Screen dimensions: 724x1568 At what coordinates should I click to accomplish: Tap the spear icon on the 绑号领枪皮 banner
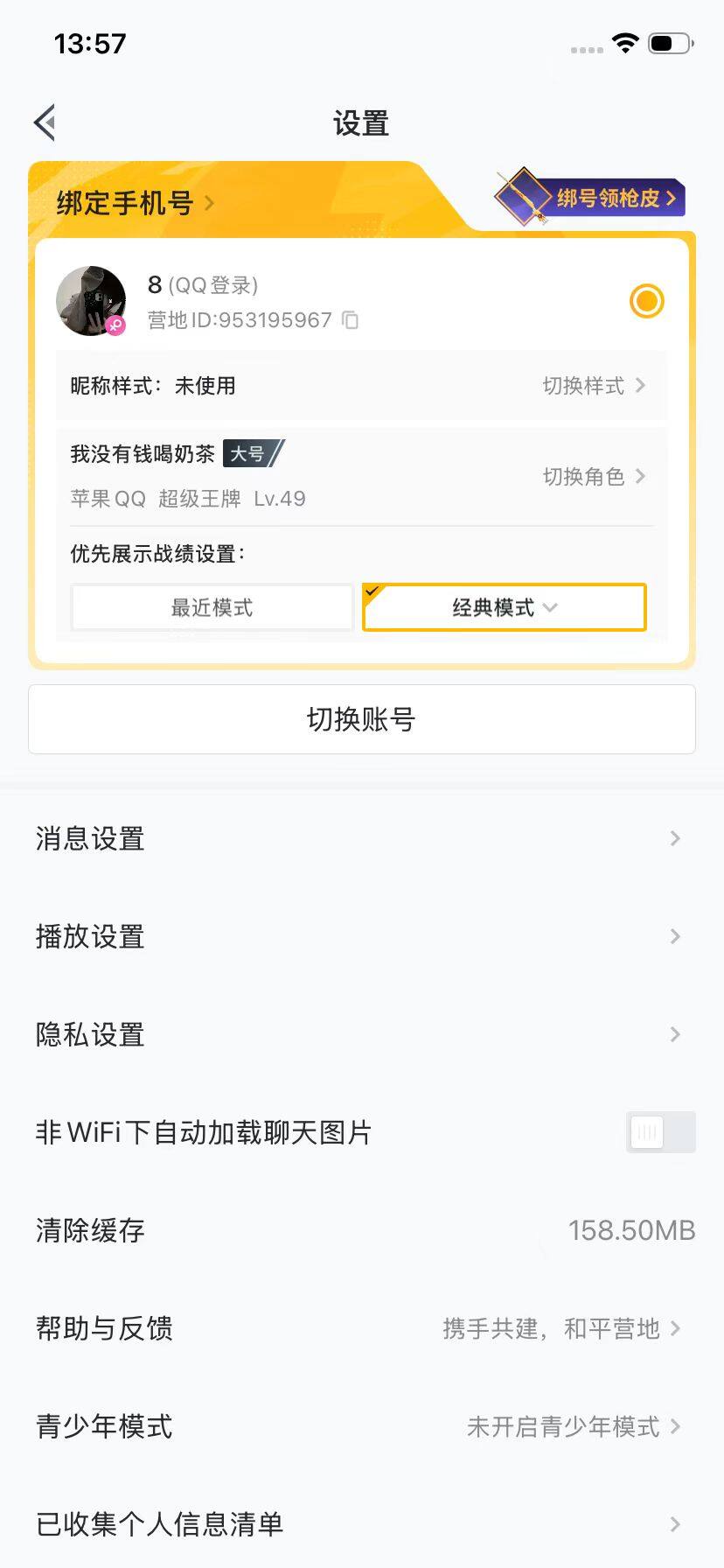pos(522,199)
